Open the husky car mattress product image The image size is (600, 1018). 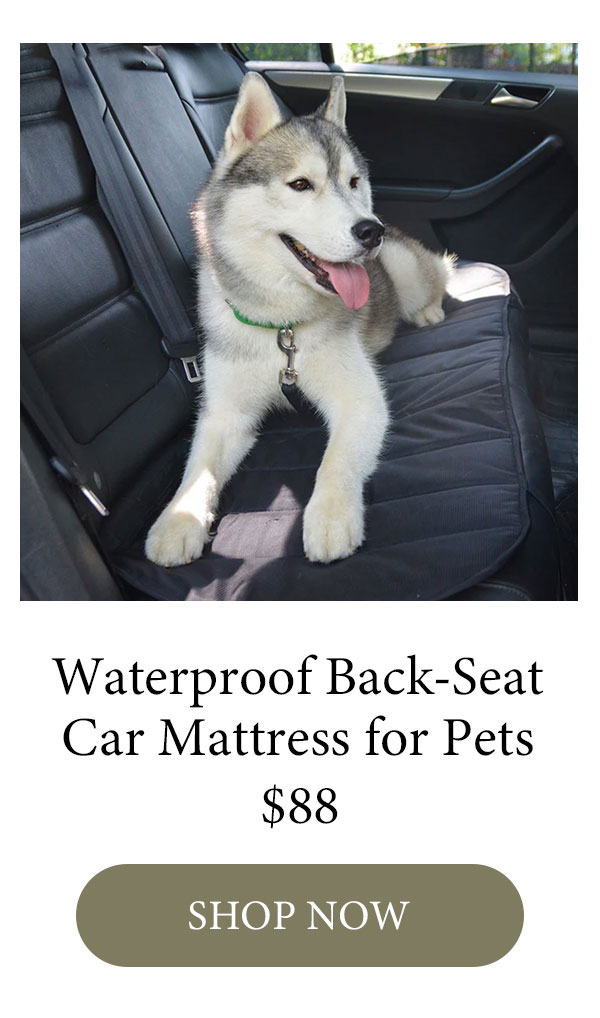(x=299, y=321)
